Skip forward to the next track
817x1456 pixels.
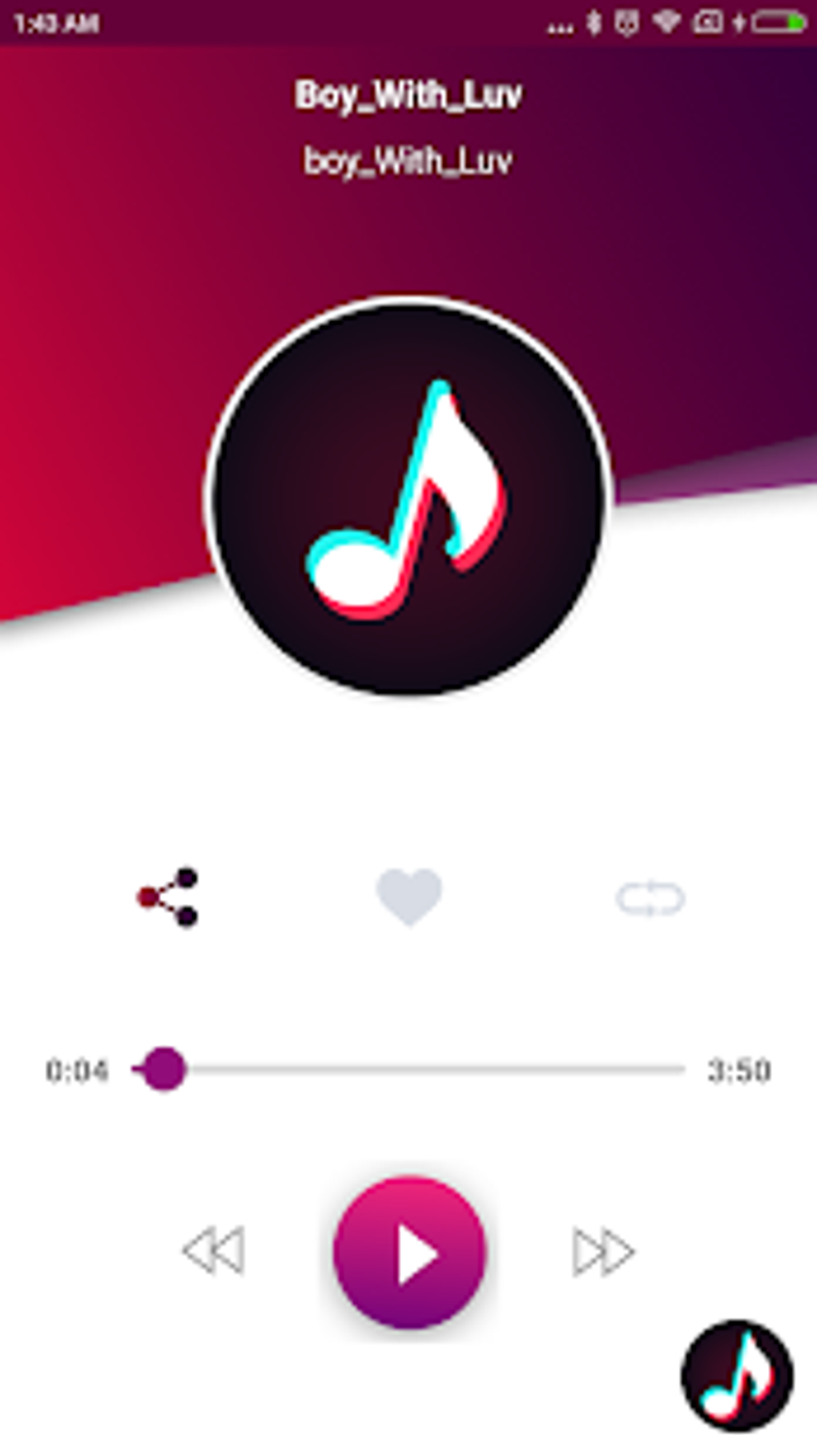[603, 1251]
